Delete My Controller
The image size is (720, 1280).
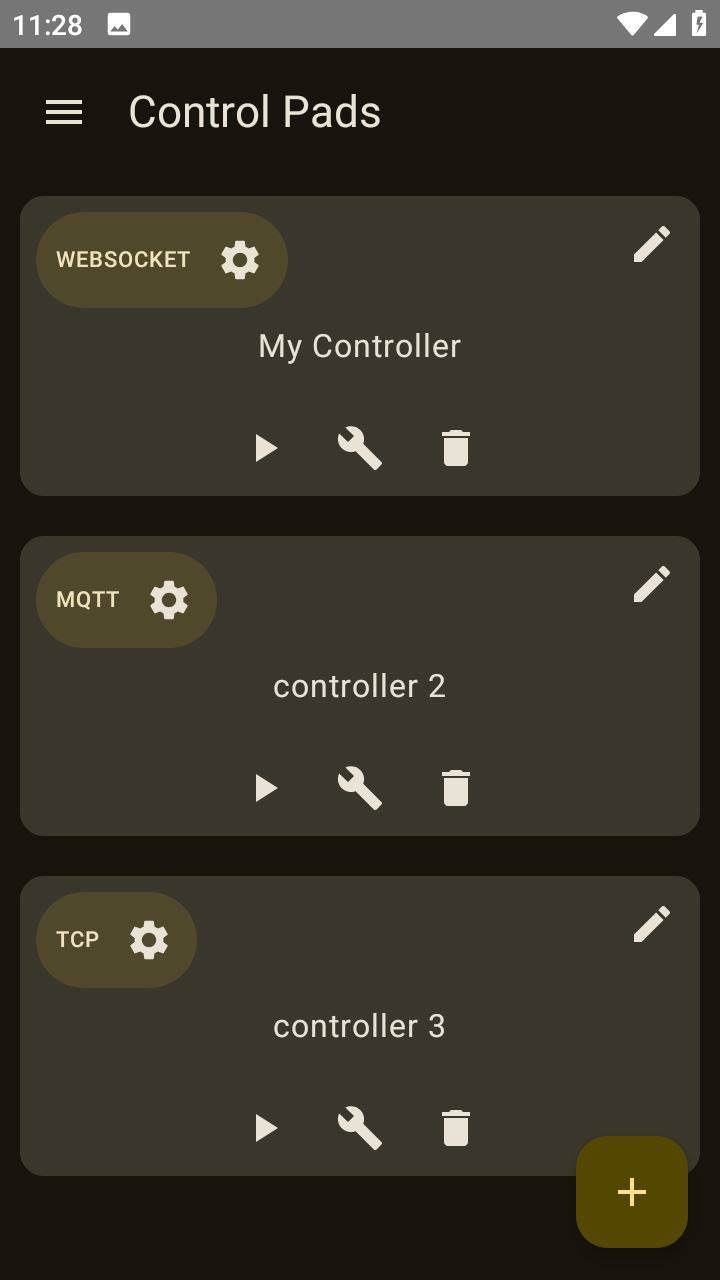click(x=455, y=448)
